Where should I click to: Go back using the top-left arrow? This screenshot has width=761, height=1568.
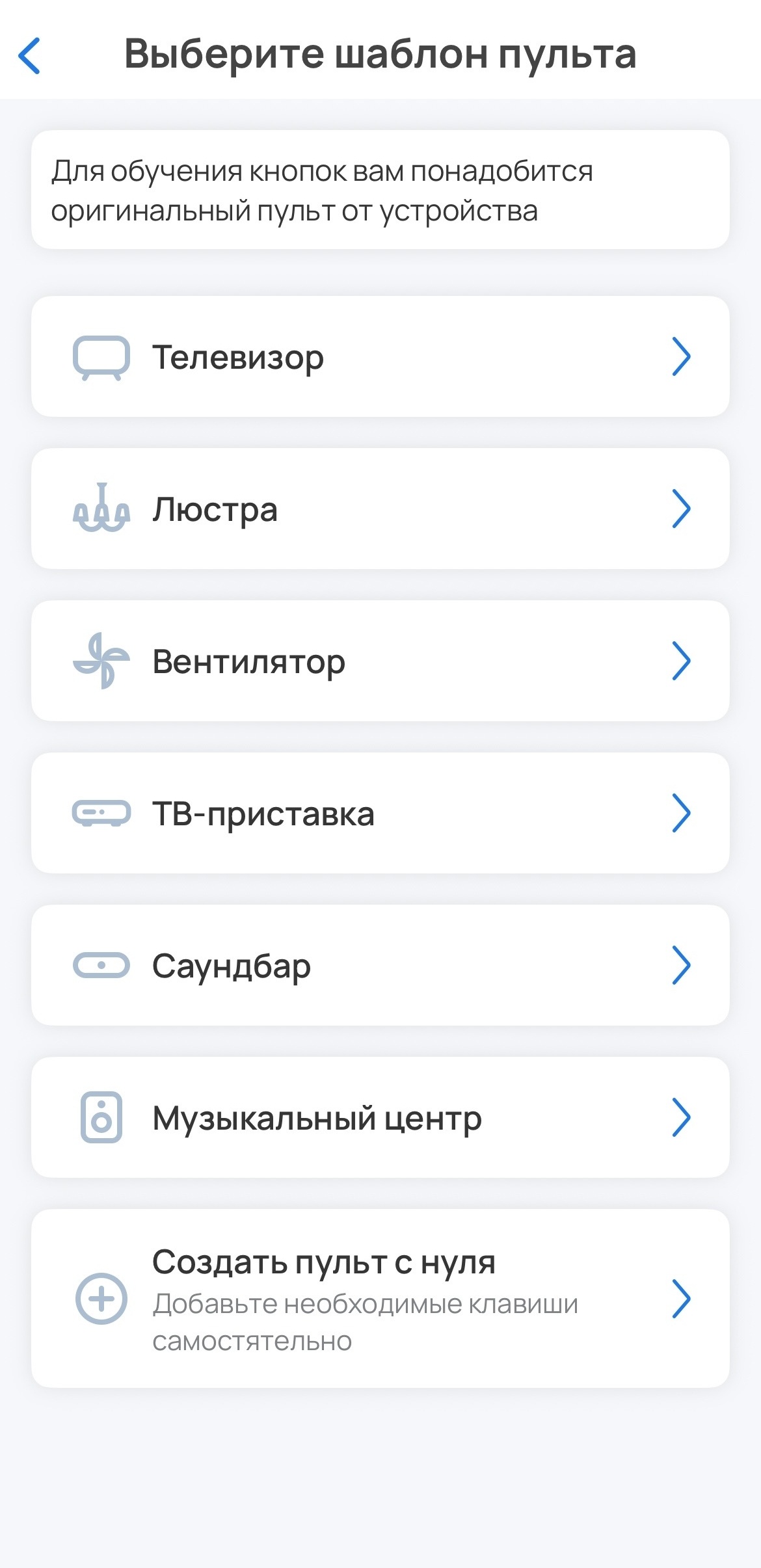pyautogui.click(x=30, y=56)
